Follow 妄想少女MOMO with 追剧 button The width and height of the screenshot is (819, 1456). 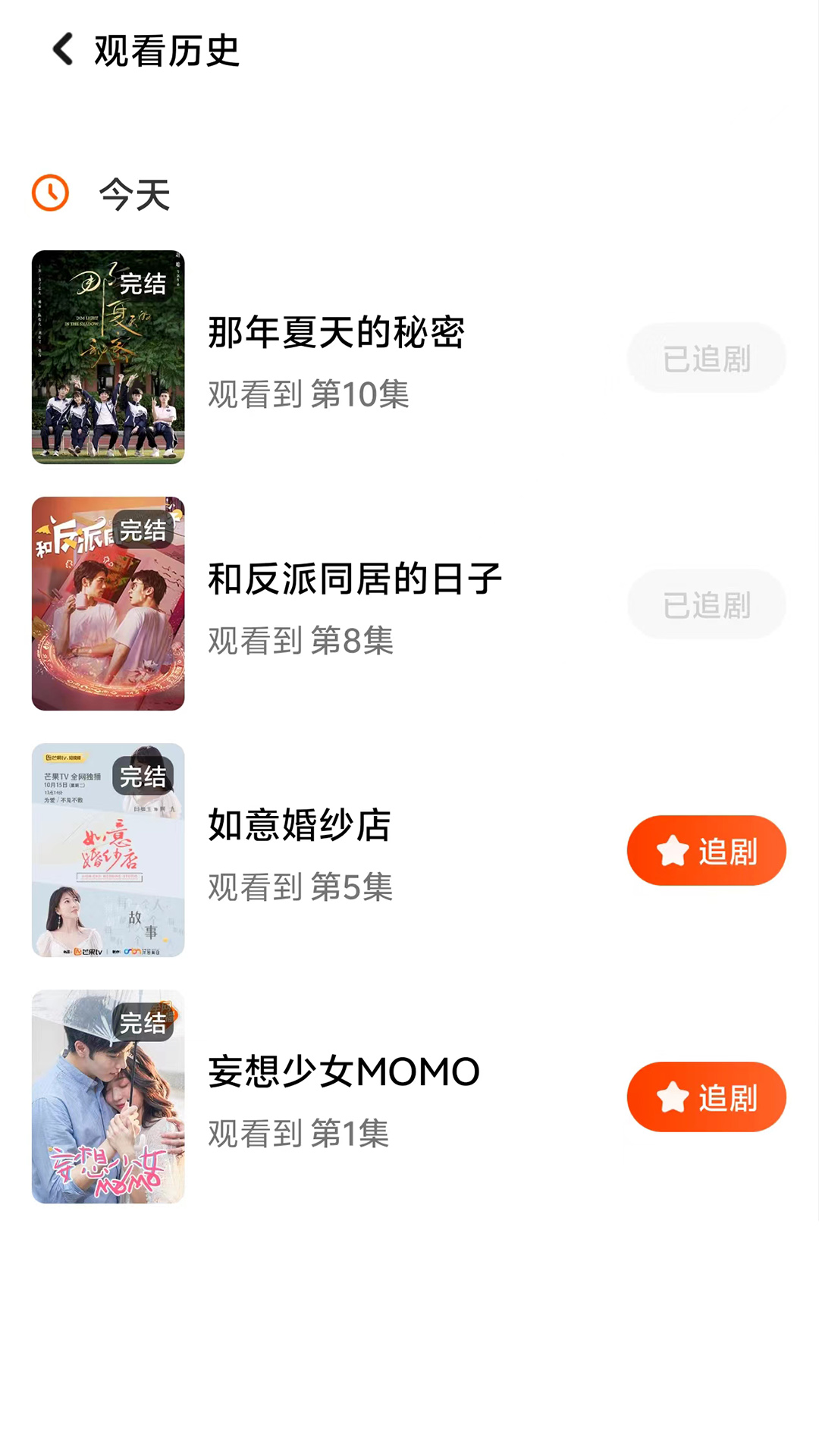pos(706,1097)
